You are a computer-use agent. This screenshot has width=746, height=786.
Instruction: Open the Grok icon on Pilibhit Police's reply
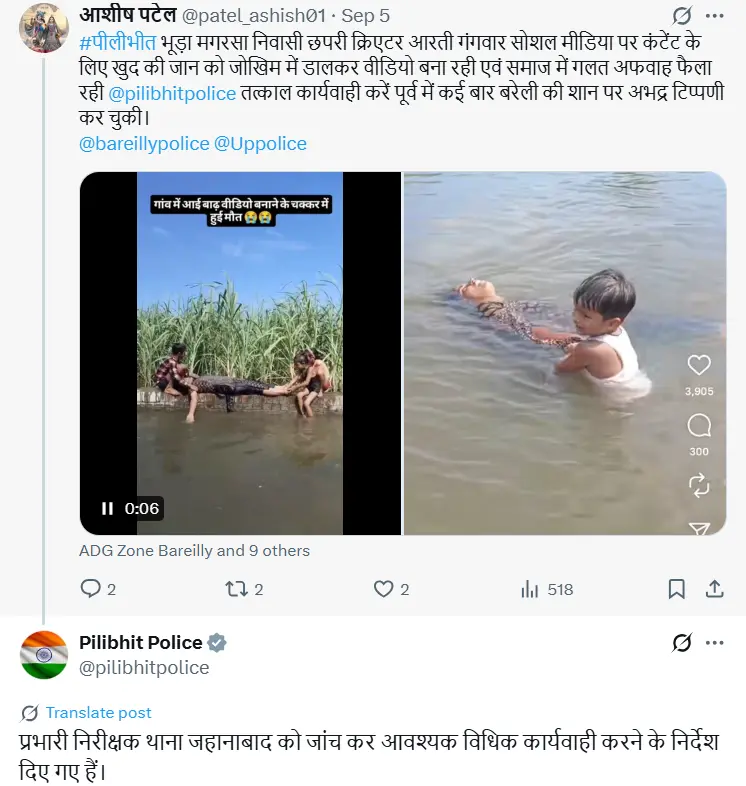tap(682, 643)
